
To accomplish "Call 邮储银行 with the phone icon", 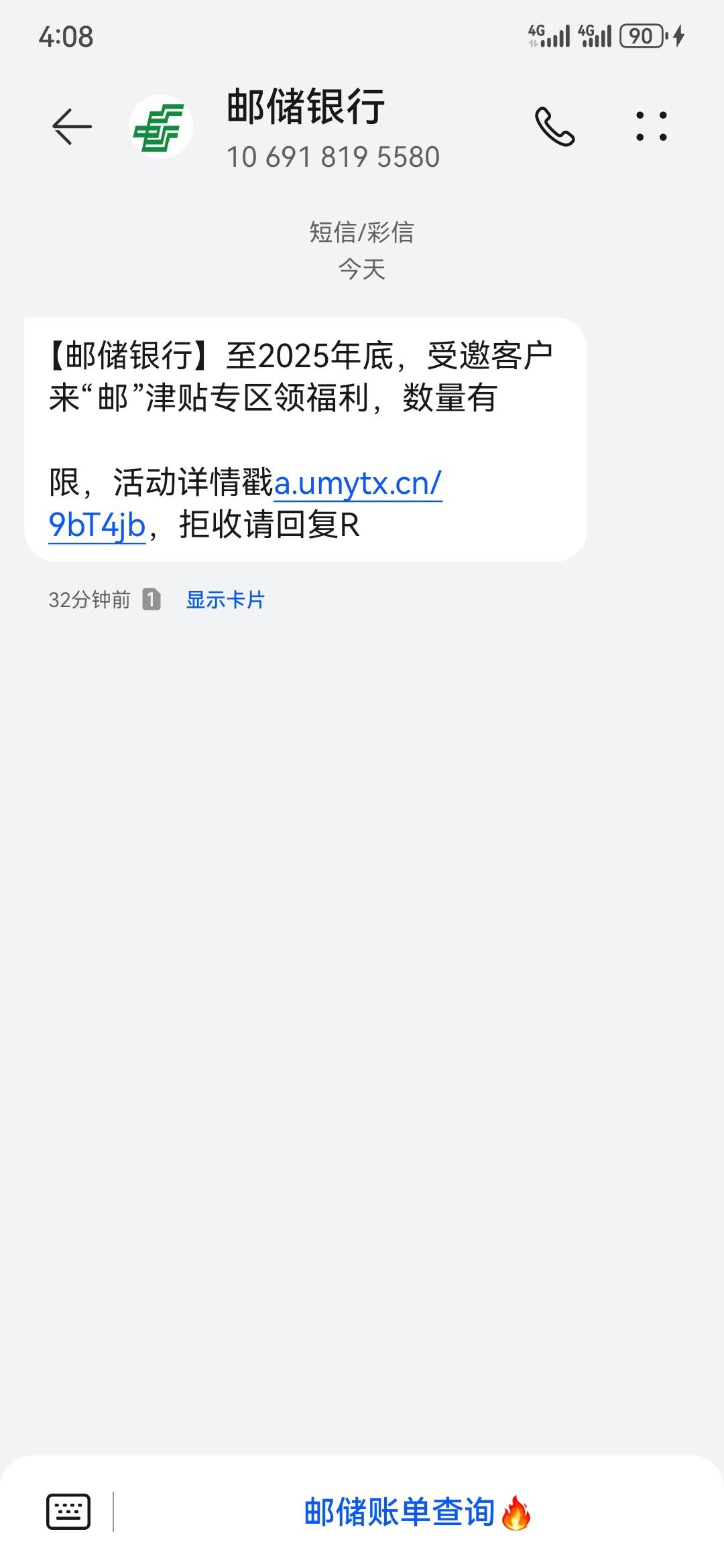I will (554, 127).
